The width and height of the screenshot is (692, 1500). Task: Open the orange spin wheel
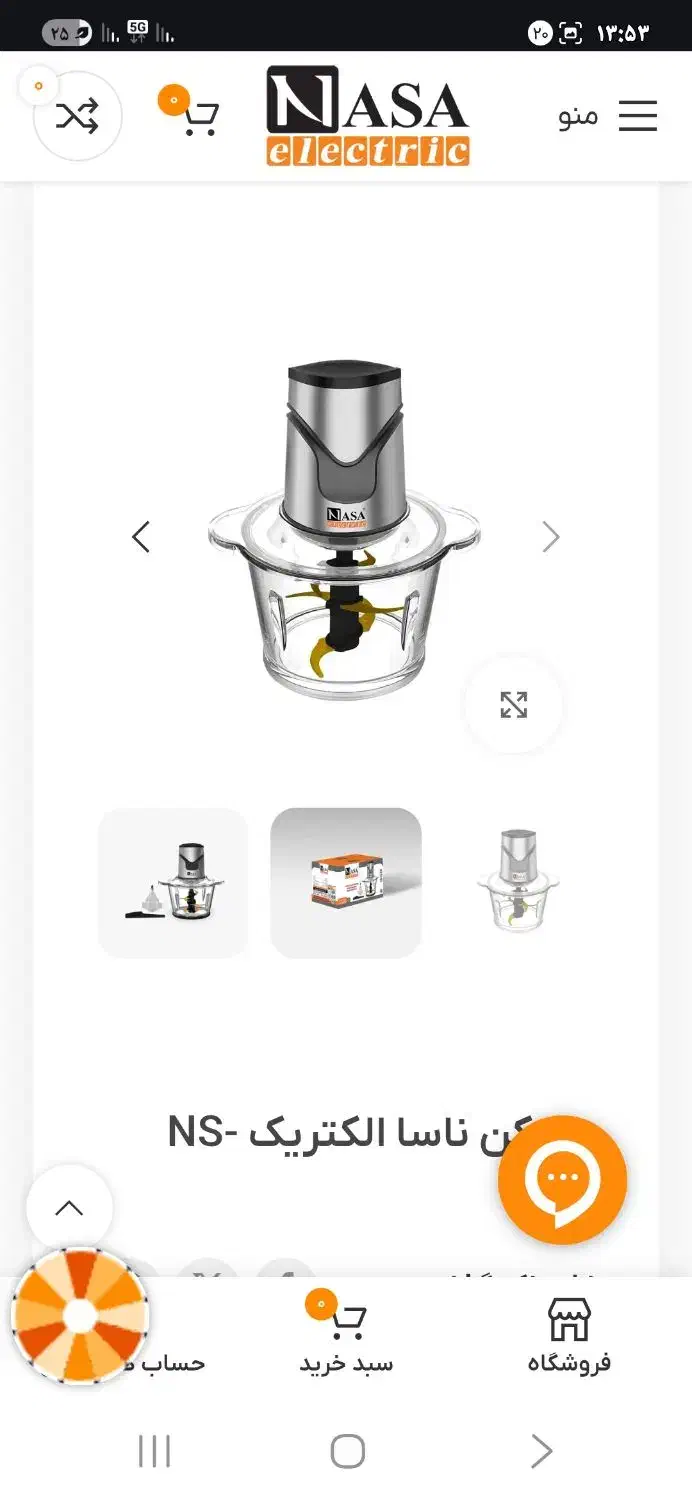pos(79,1316)
